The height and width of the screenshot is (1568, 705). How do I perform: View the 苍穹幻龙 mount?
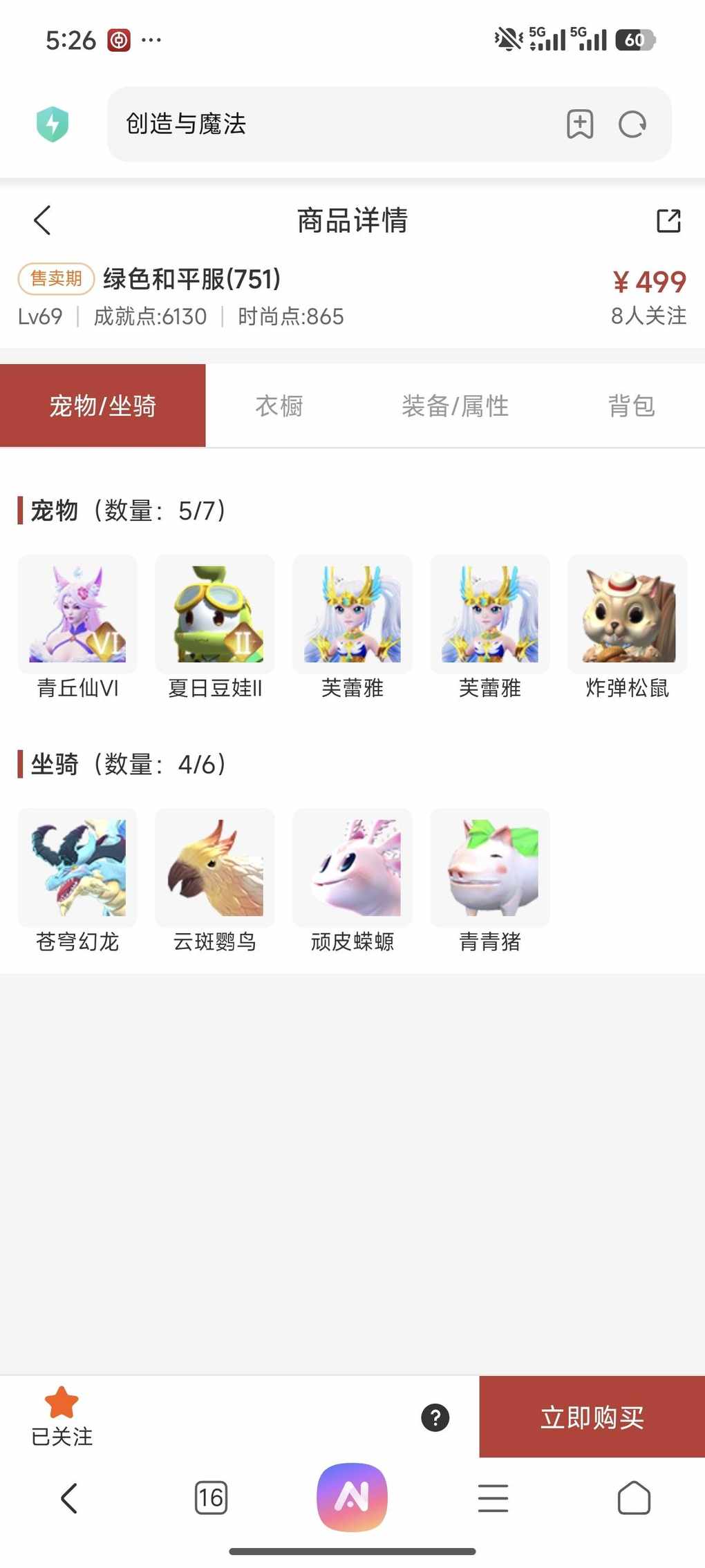[x=77, y=868]
